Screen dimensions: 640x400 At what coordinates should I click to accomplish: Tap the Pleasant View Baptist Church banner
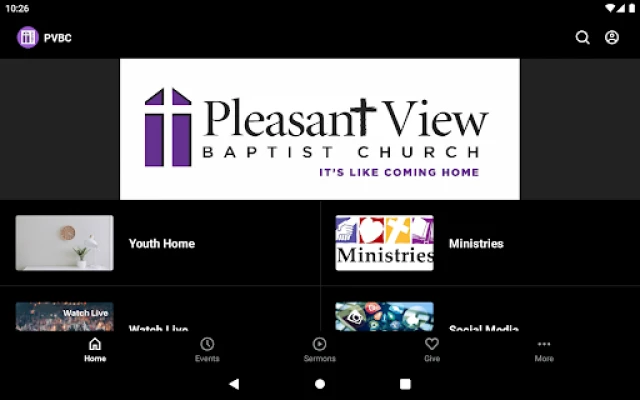[x=320, y=129]
